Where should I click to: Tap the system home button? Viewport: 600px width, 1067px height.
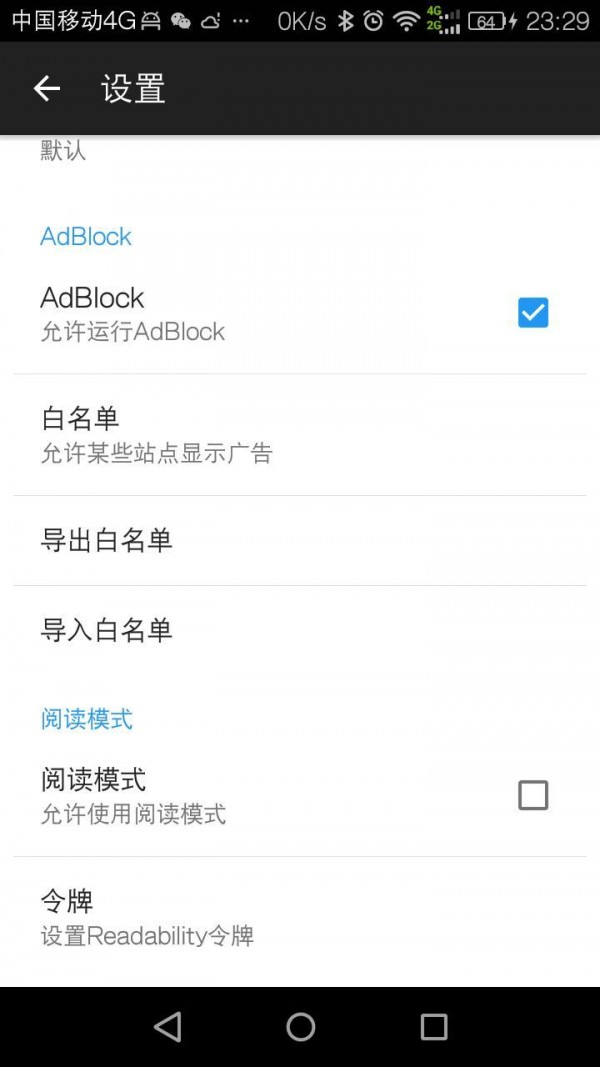coord(300,1027)
